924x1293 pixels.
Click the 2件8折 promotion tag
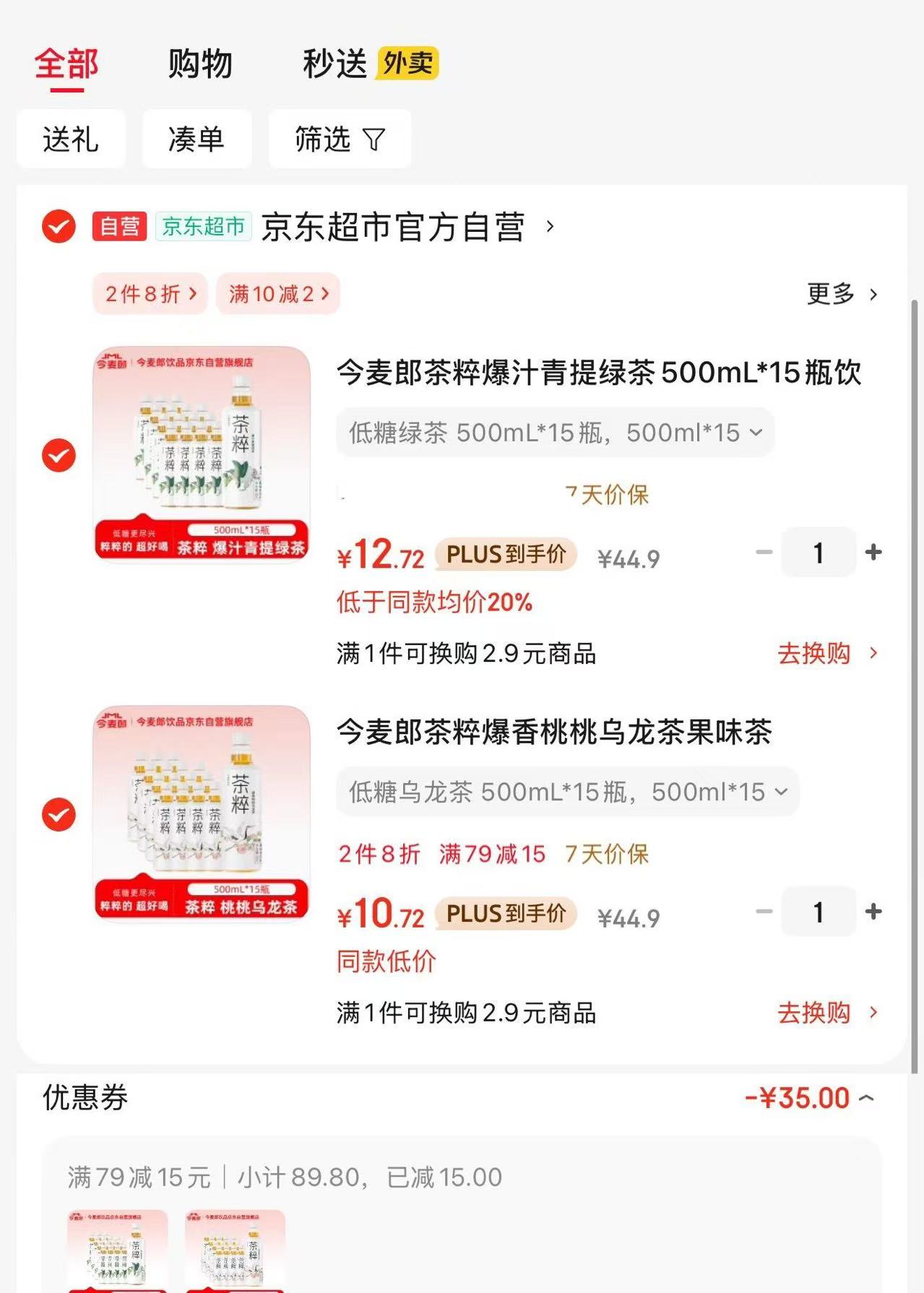149,294
